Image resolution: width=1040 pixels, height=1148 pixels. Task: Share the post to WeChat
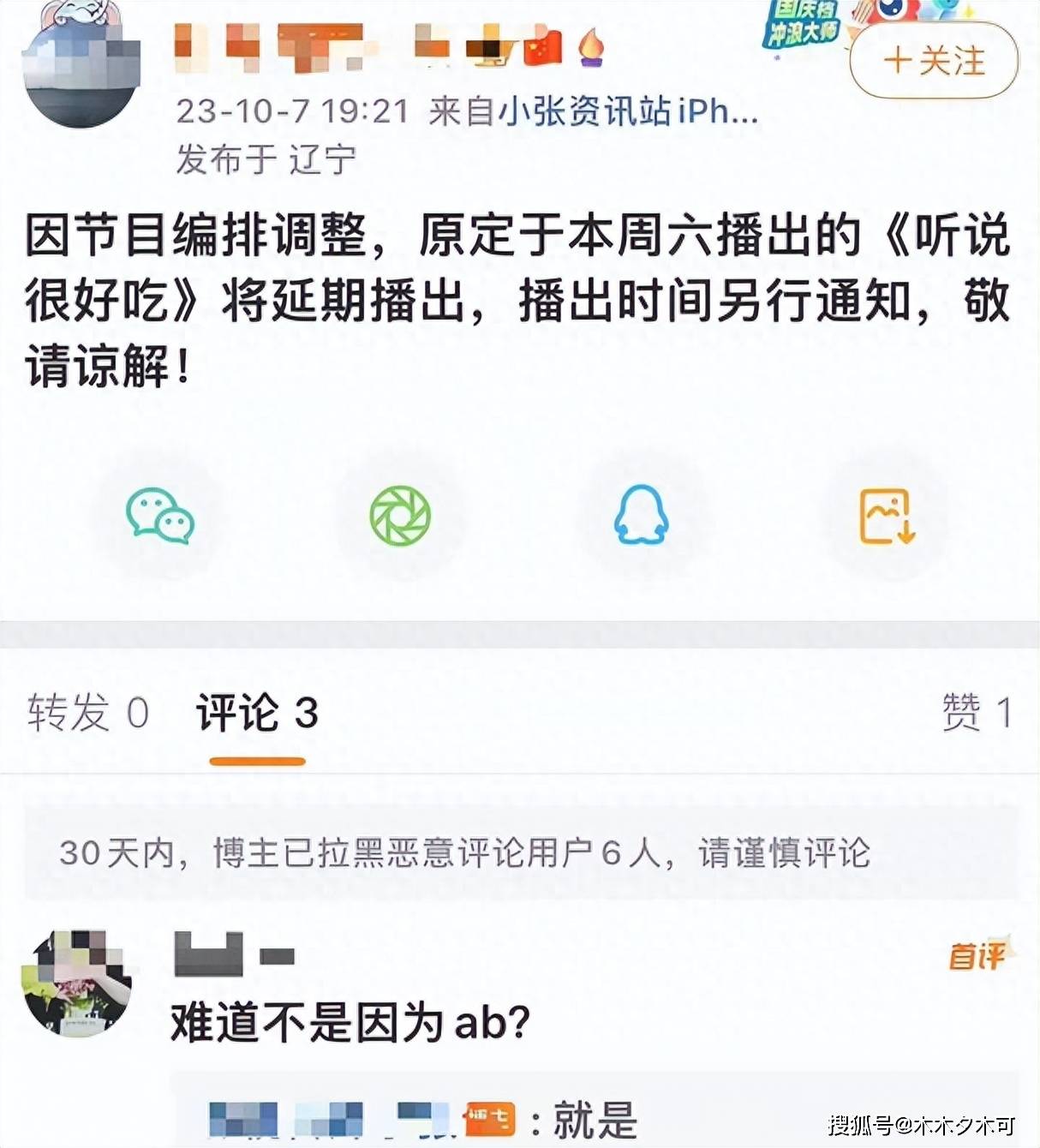tap(160, 516)
